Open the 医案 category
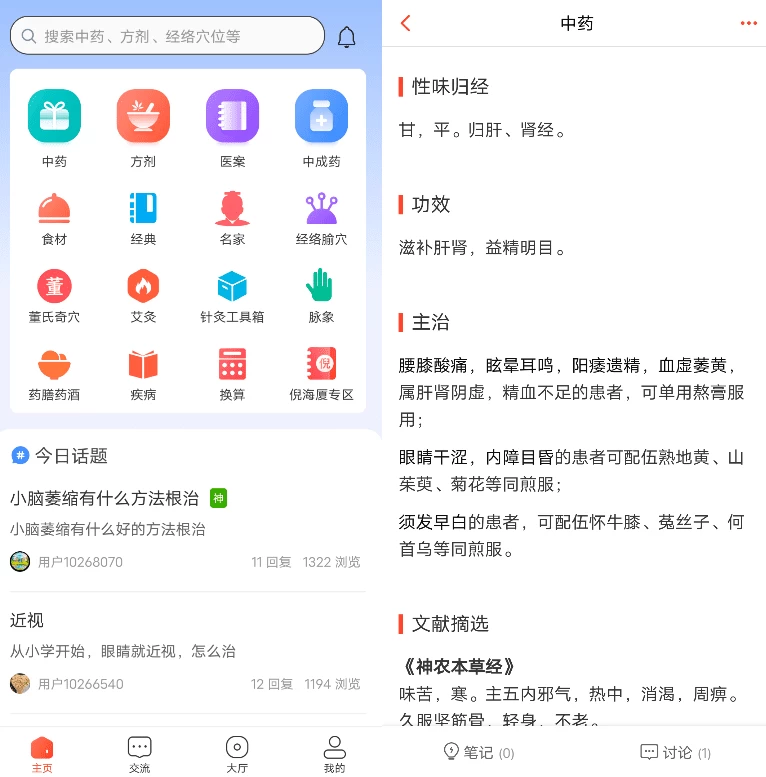766x777 pixels. point(232,128)
